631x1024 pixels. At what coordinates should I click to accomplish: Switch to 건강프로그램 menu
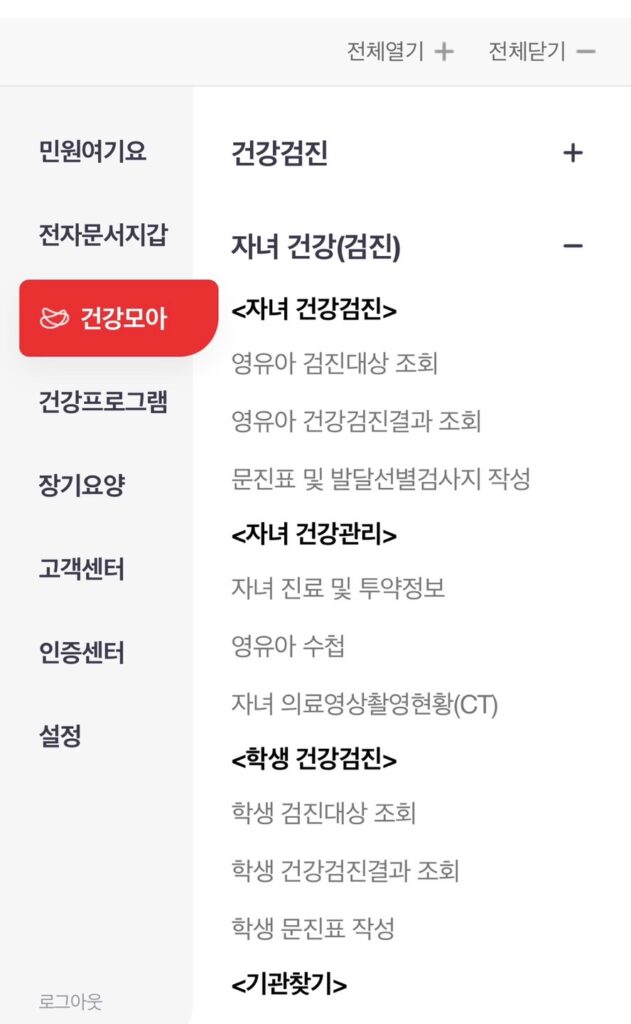coord(102,402)
